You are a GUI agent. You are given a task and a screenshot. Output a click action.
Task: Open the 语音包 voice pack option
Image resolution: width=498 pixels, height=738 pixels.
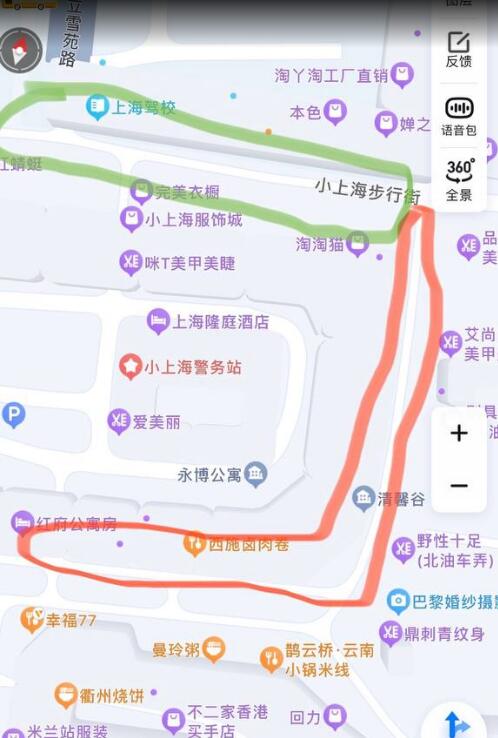click(x=458, y=117)
